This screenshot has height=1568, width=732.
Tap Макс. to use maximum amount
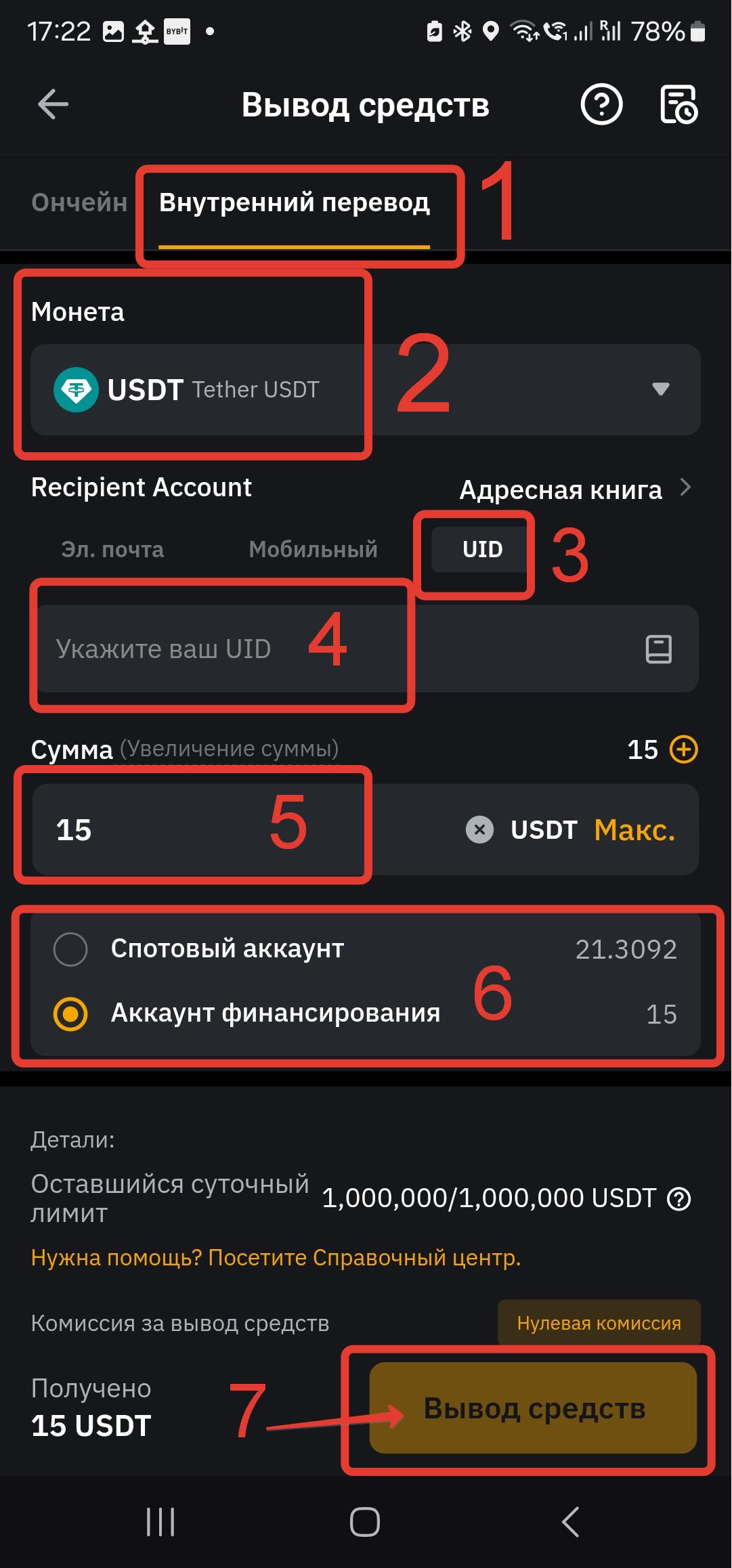634,830
